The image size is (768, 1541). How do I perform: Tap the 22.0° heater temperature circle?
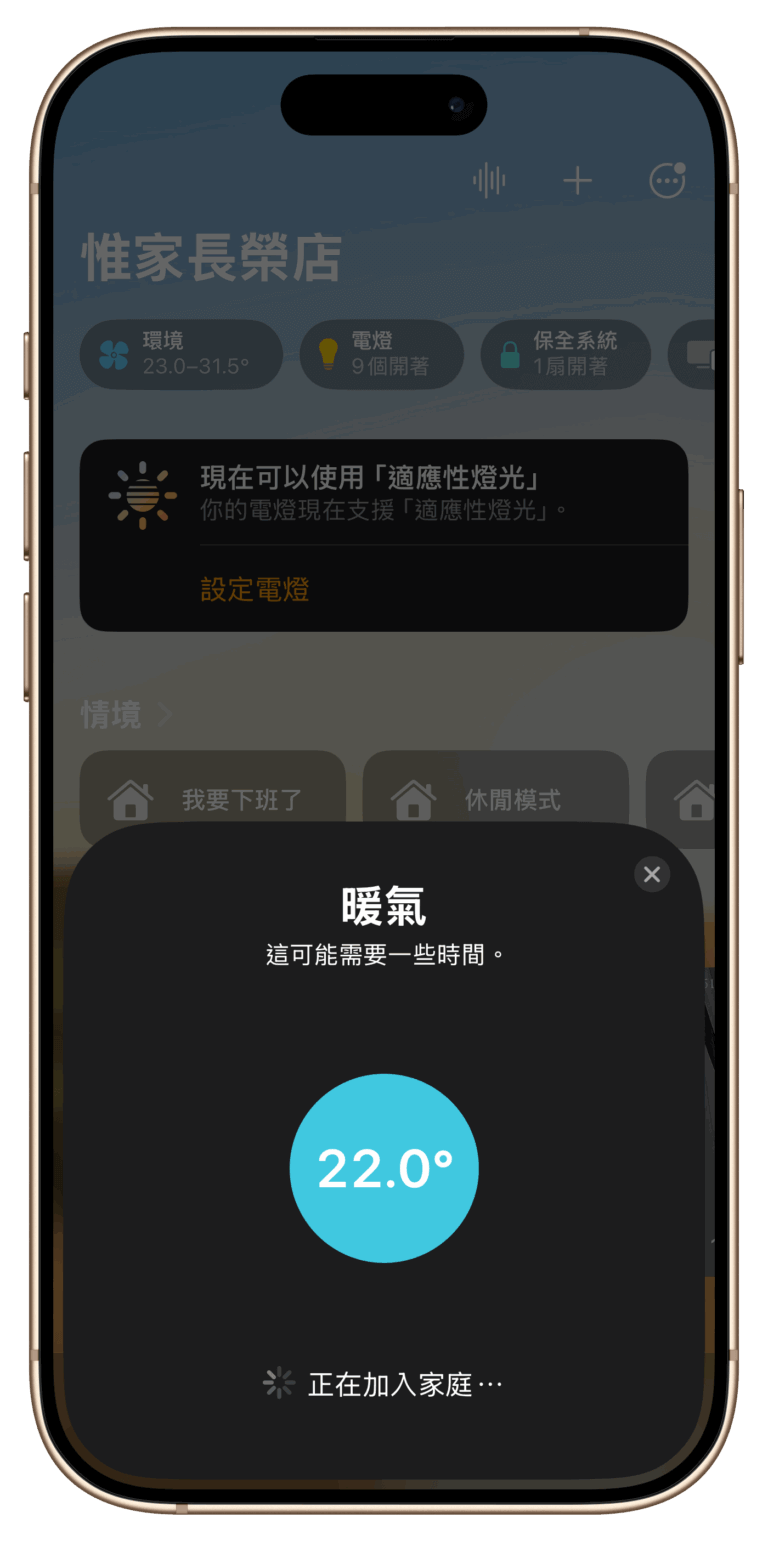pos(384,1168)
